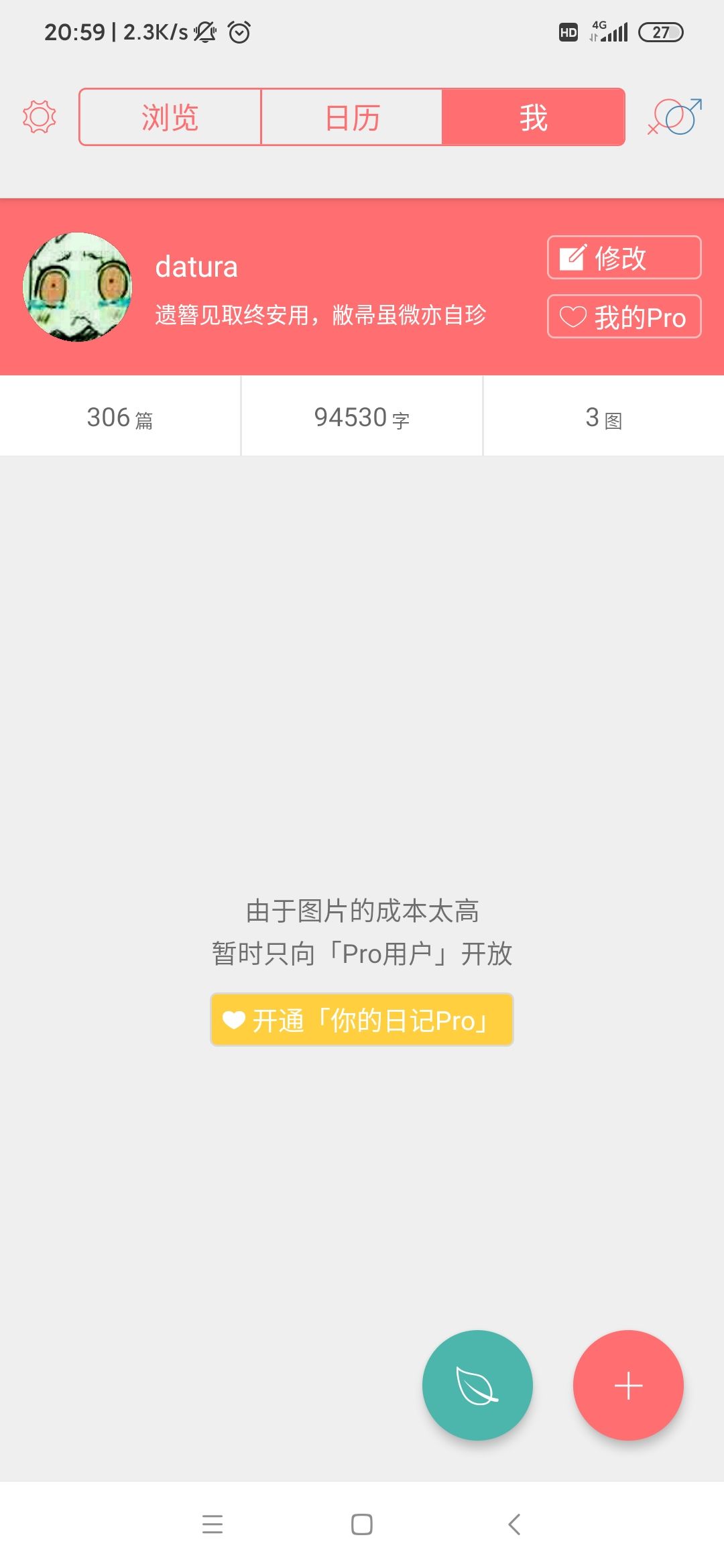
Task: Open recent apps from navigation bar
Action: (x=212, y=1524)
